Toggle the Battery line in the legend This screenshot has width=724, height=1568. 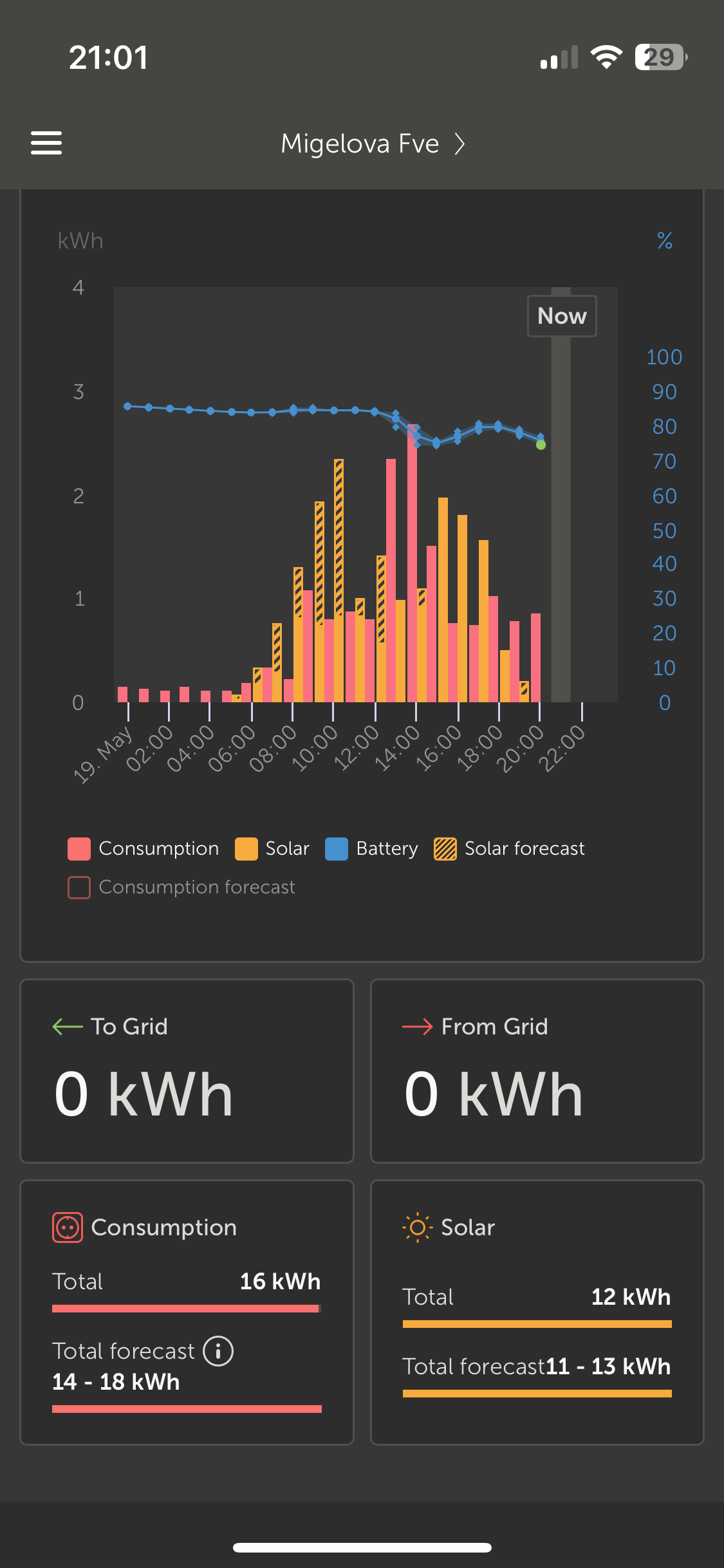pyautogui.click(x=371, y=848)
